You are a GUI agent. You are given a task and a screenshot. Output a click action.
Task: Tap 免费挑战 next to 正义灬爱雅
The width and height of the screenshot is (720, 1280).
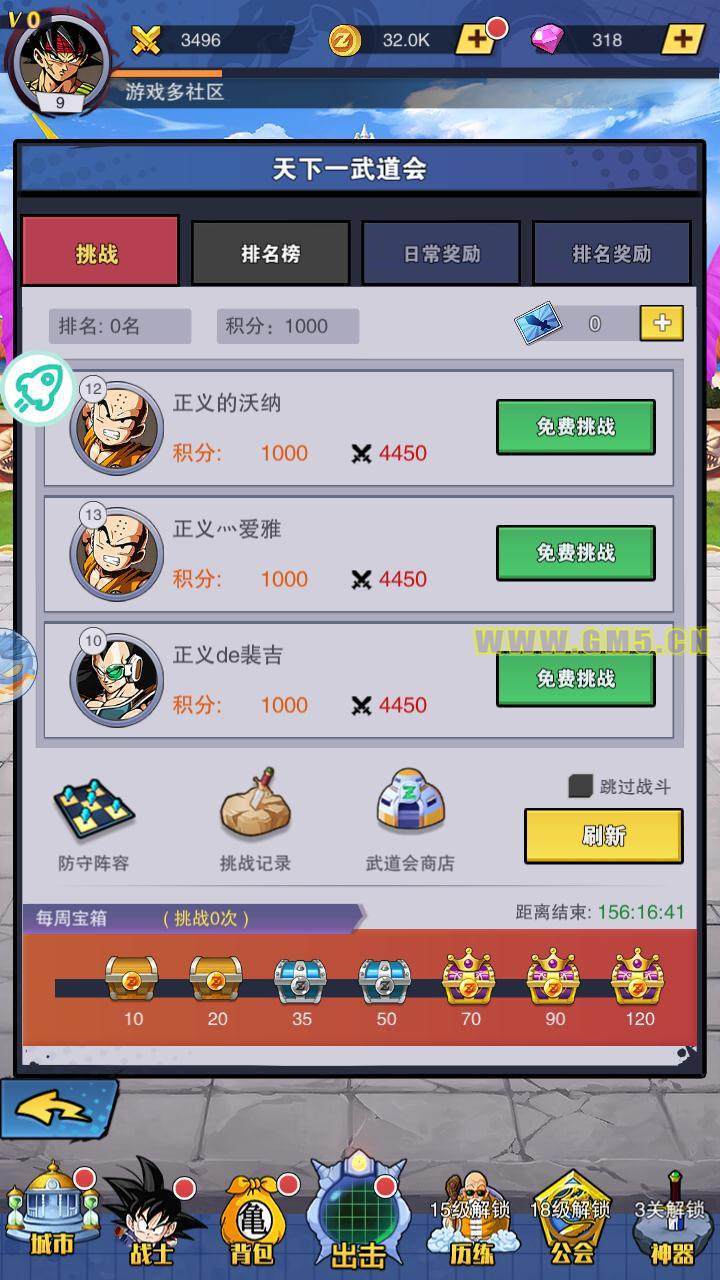pyautogui.click(x=575, y=553)
